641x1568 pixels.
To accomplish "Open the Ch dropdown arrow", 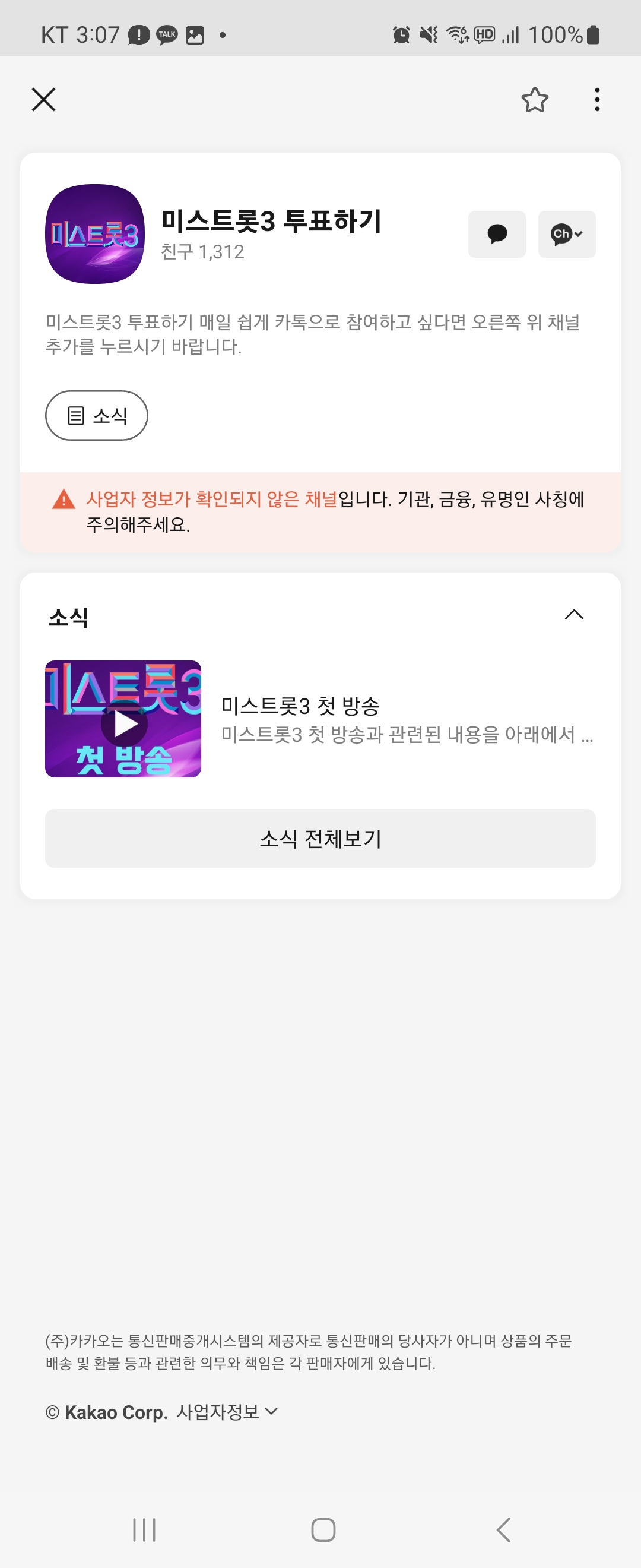I will [x=579, y=234].
